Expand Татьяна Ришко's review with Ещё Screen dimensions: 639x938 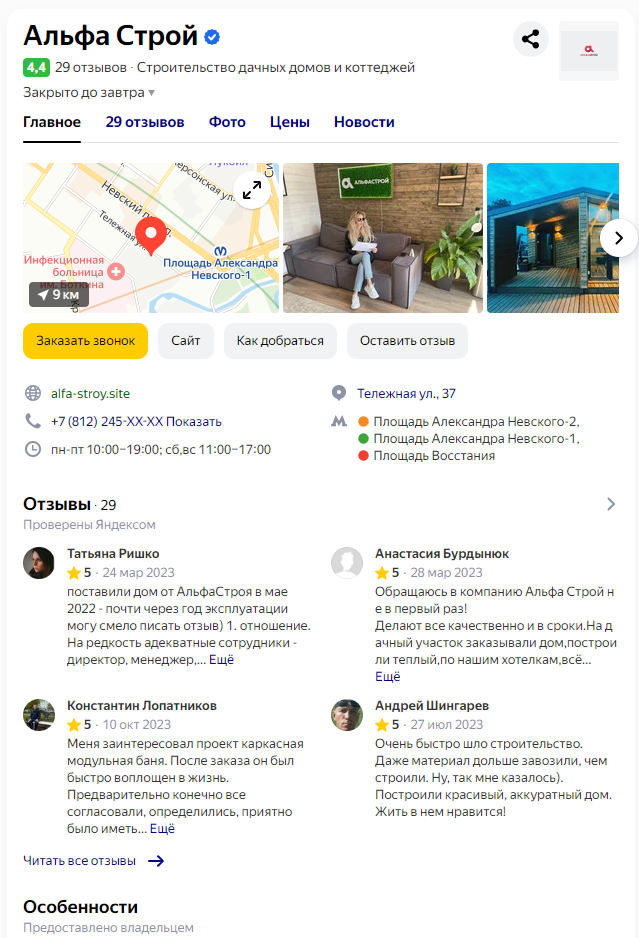coord(221,660)
